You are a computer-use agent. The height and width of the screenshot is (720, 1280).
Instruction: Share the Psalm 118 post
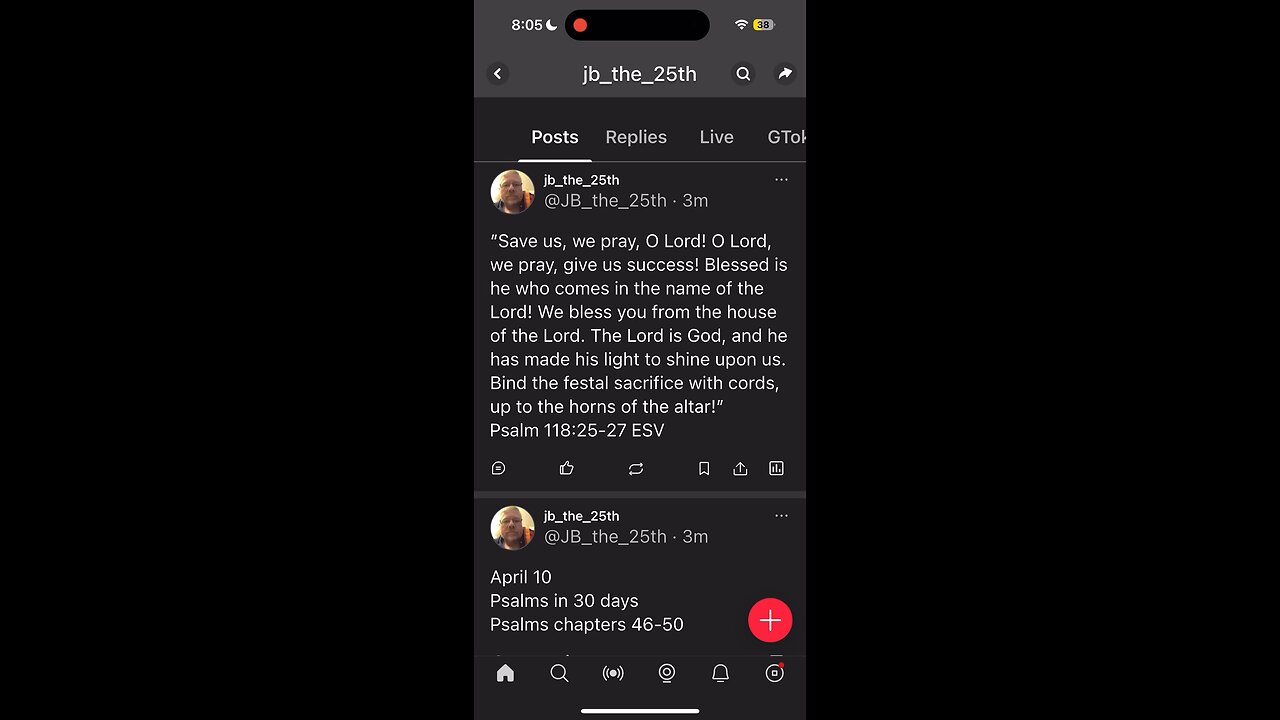[740, 468]
